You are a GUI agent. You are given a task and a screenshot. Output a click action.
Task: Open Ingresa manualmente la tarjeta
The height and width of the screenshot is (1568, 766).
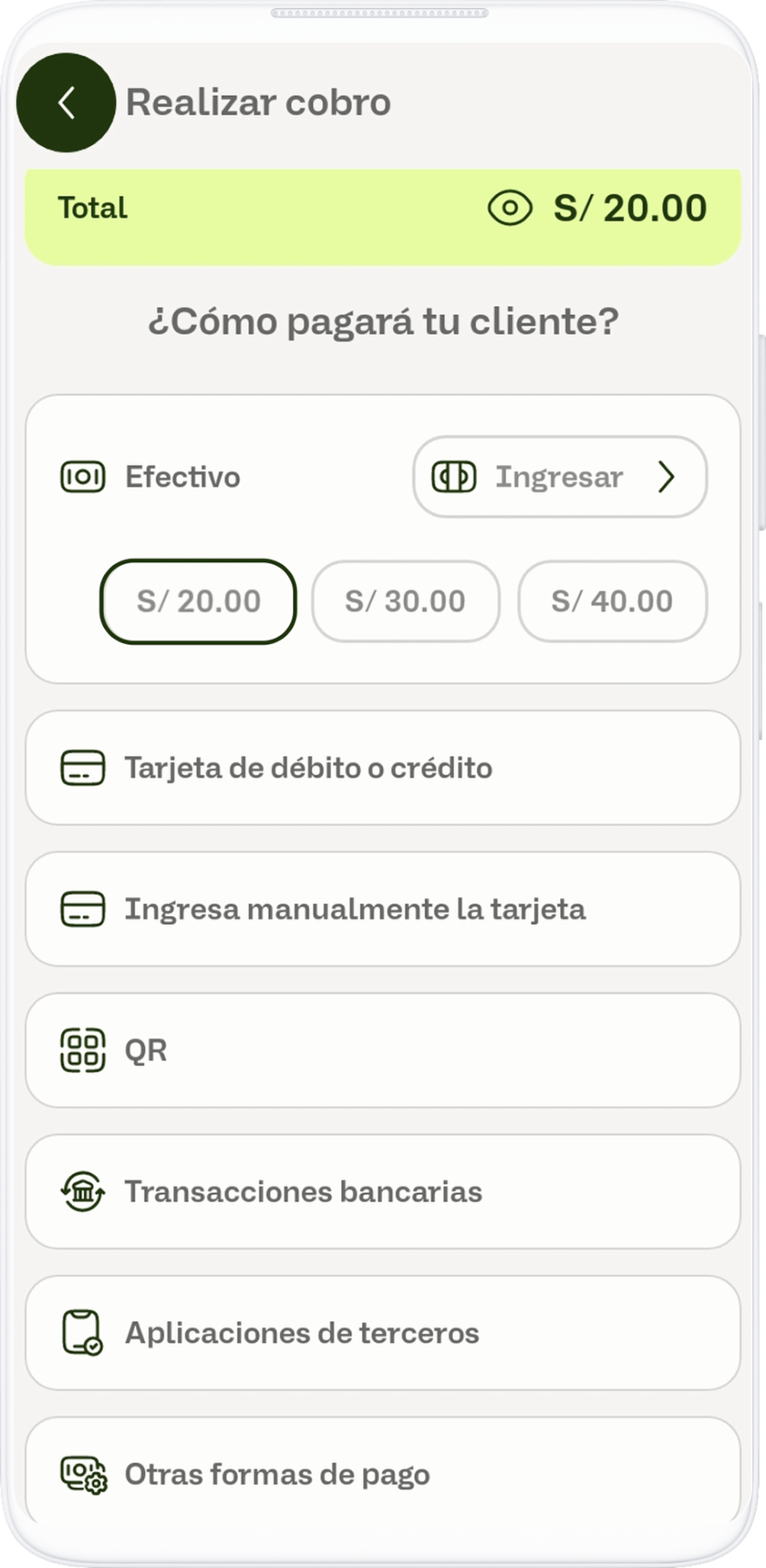(x=383, y=909)
